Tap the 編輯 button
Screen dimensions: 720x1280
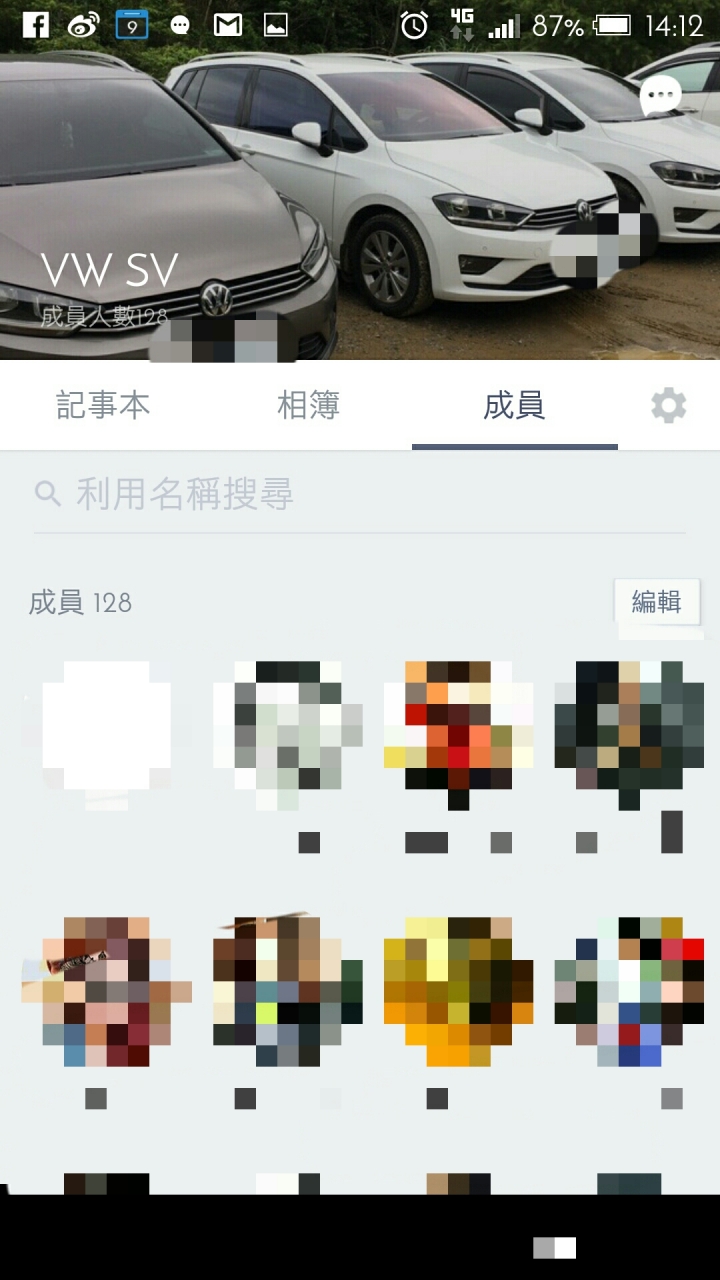656,602
